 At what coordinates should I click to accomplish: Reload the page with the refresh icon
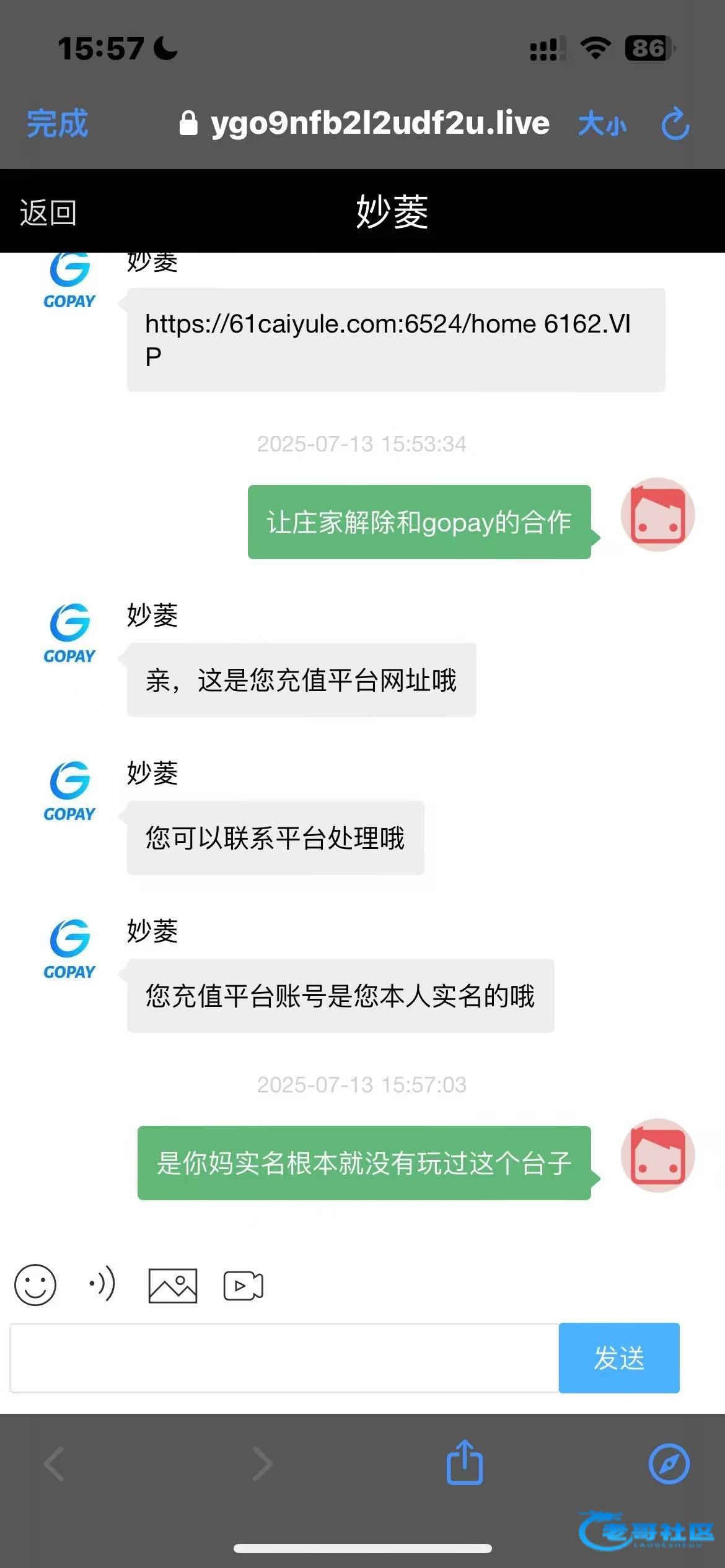coord(675,124)
